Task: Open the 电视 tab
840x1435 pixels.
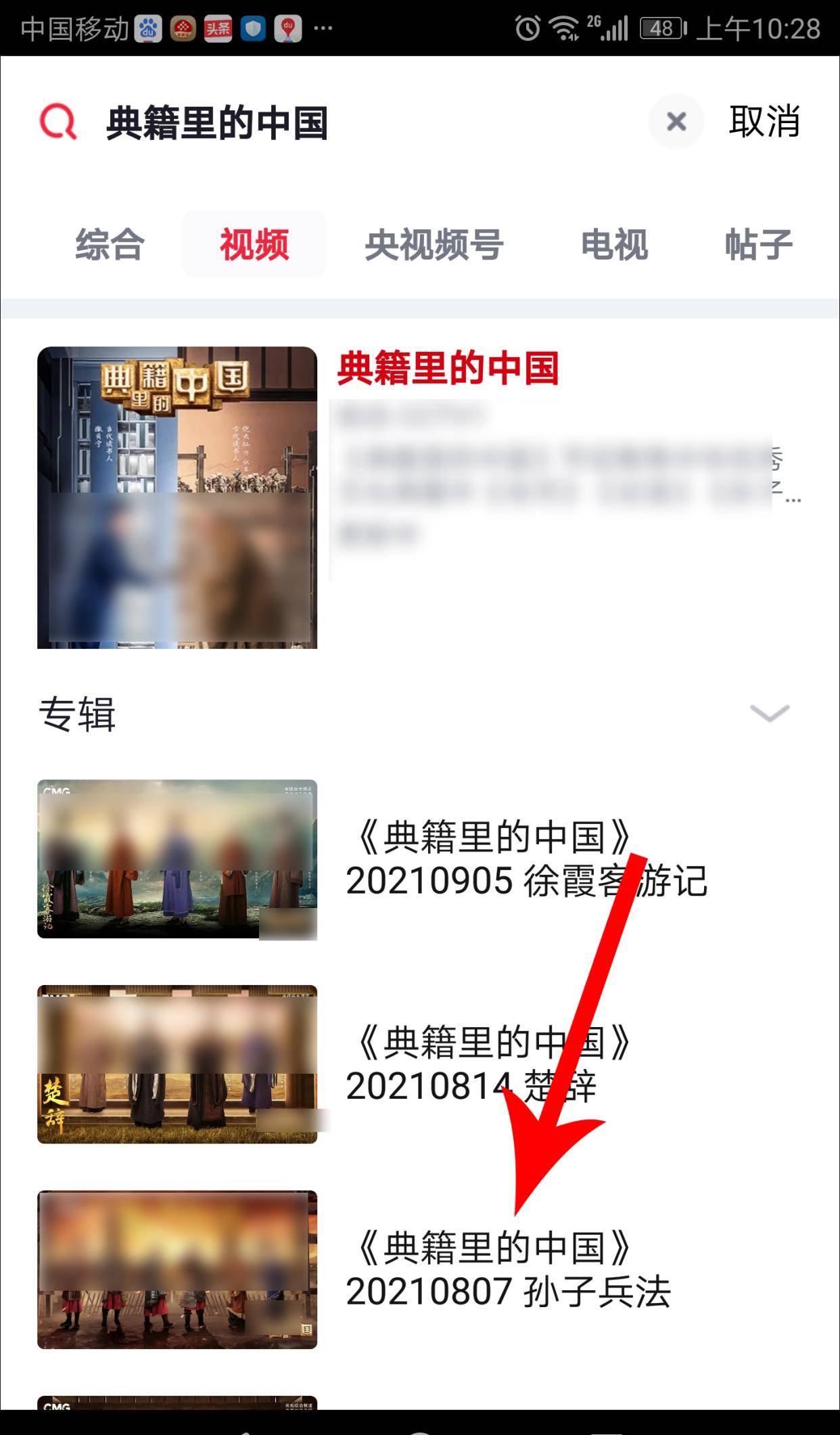Action: [614, 244]
